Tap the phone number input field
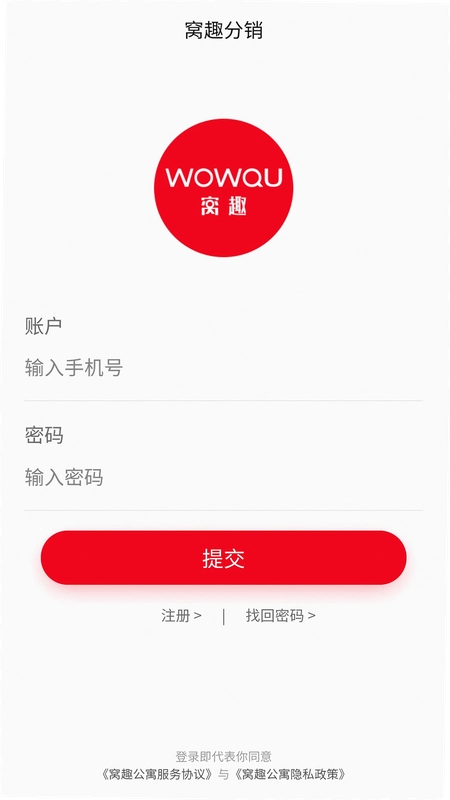 click(x=223, y=368)
